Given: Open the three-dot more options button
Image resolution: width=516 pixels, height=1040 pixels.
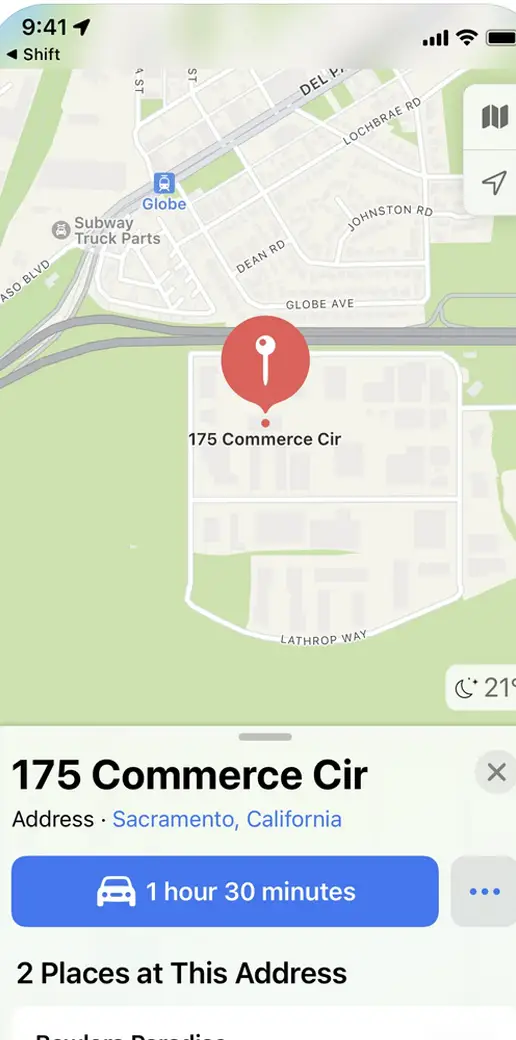Looking at the screenshot, I should tap(484, 891).
